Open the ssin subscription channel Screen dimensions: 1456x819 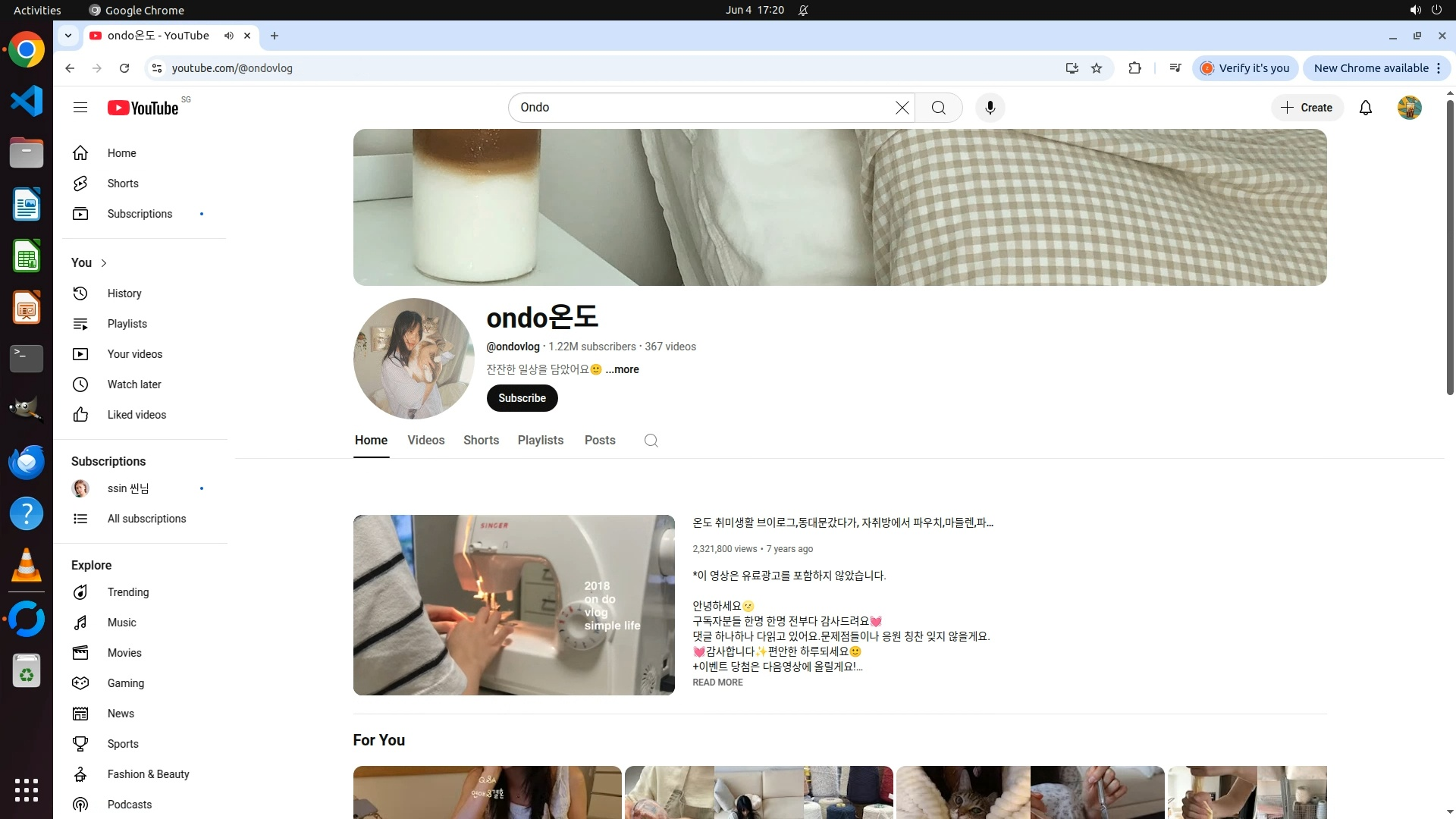click(x=127, y=488)
